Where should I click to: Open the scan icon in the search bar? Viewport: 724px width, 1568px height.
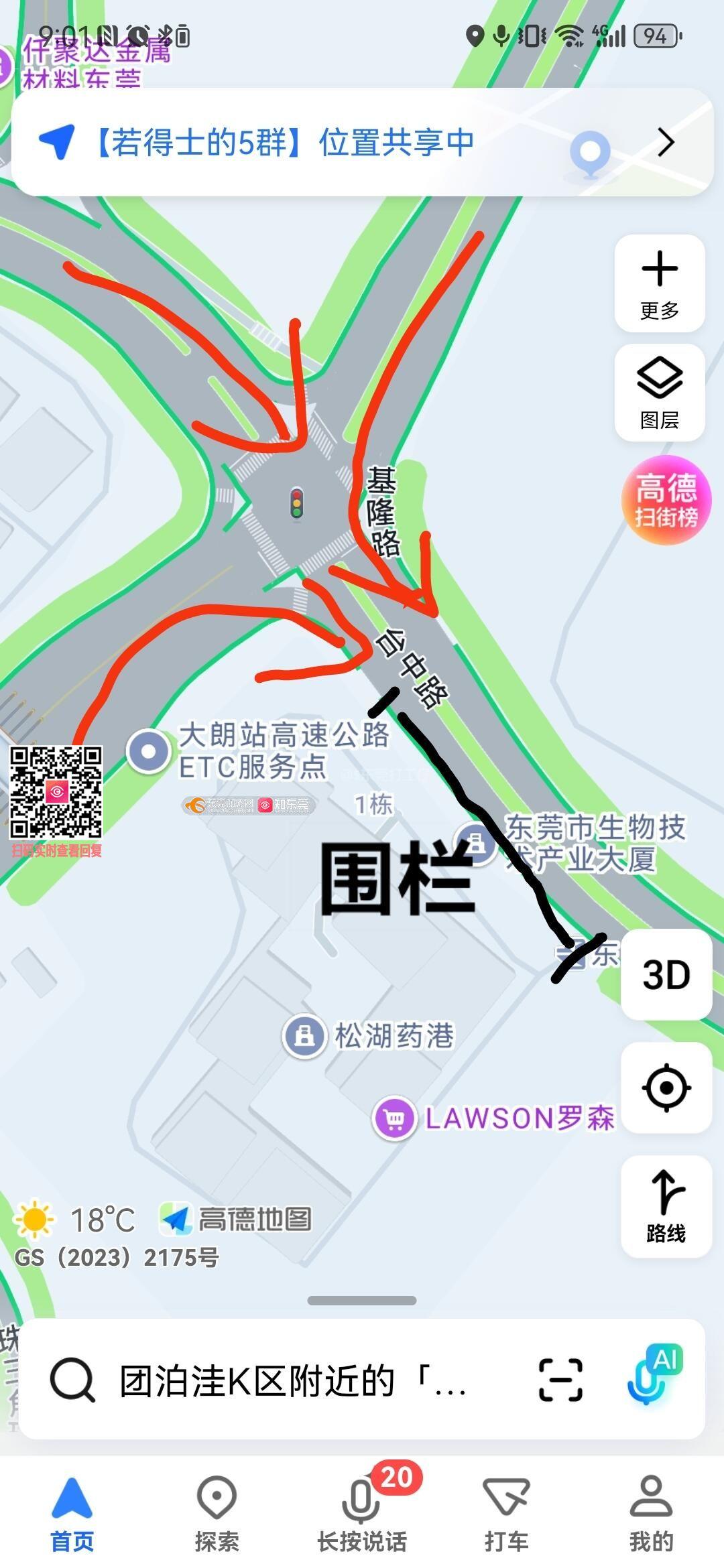(x=560, y=1380)
